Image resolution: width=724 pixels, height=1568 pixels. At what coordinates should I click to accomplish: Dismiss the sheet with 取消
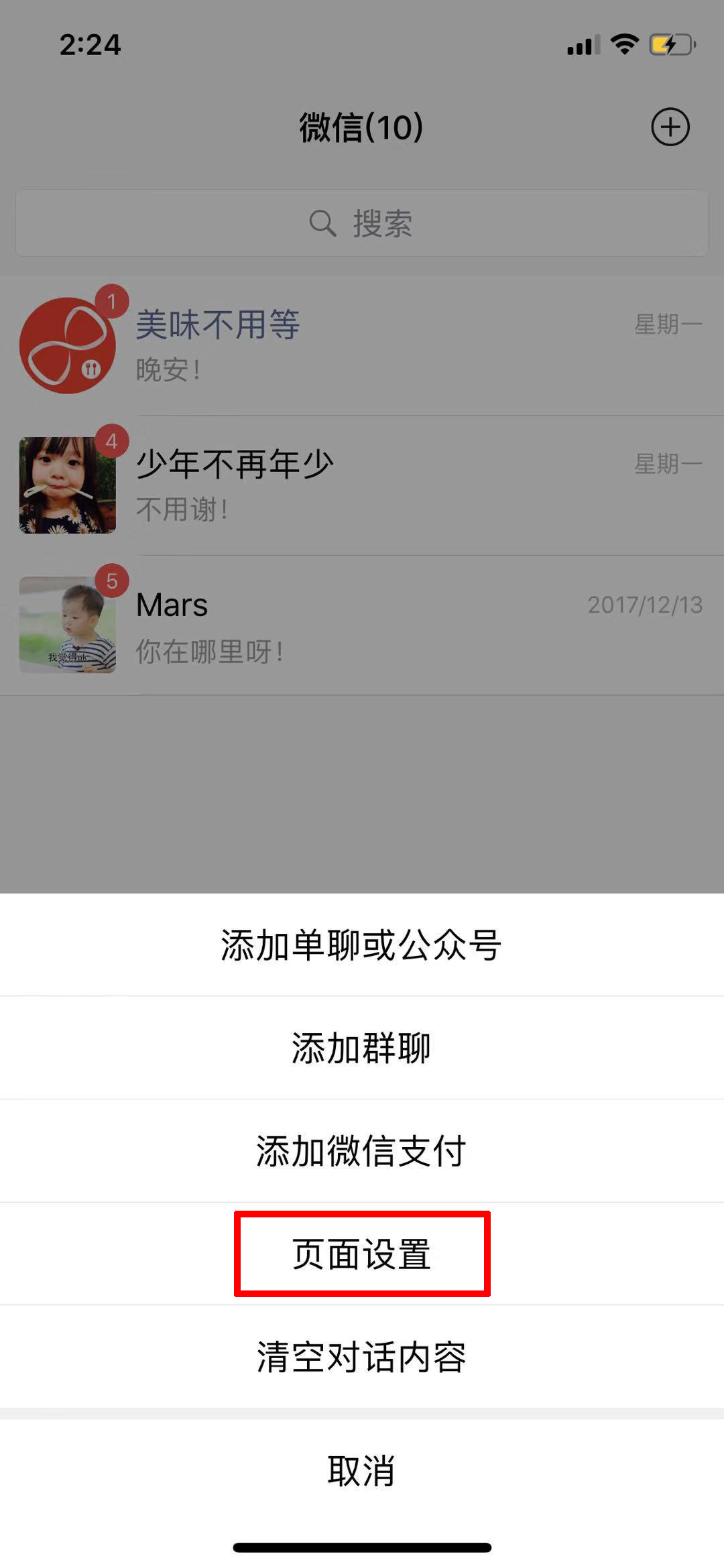point(361,1470)
